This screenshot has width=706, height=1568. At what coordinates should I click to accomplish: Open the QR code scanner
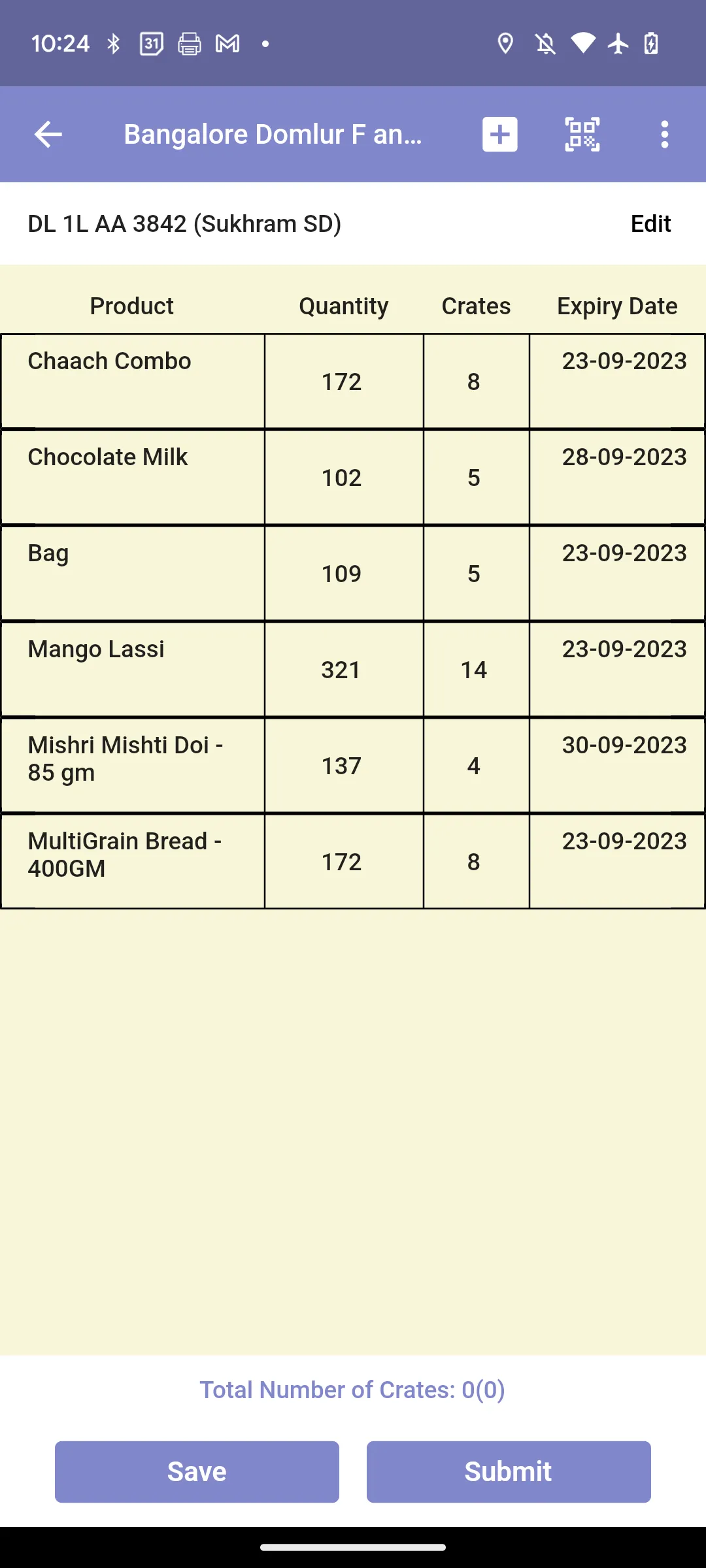click(582, 135)
